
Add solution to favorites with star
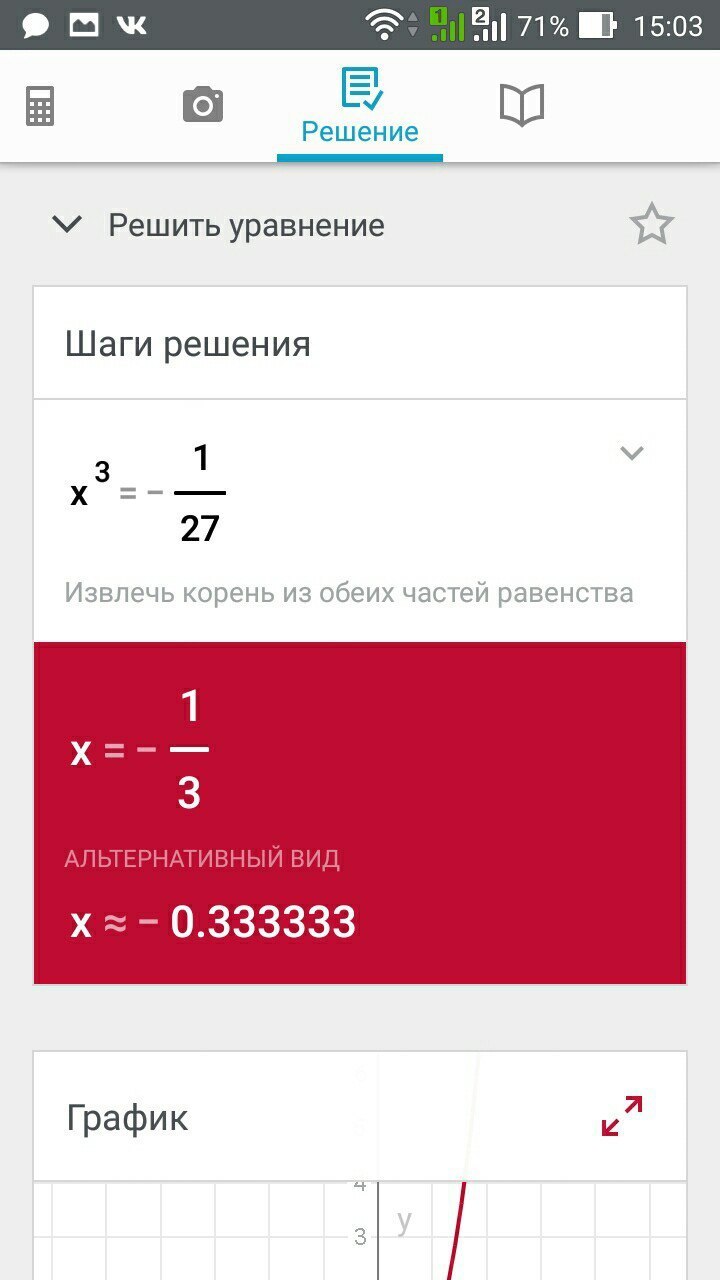click(652, 225)
